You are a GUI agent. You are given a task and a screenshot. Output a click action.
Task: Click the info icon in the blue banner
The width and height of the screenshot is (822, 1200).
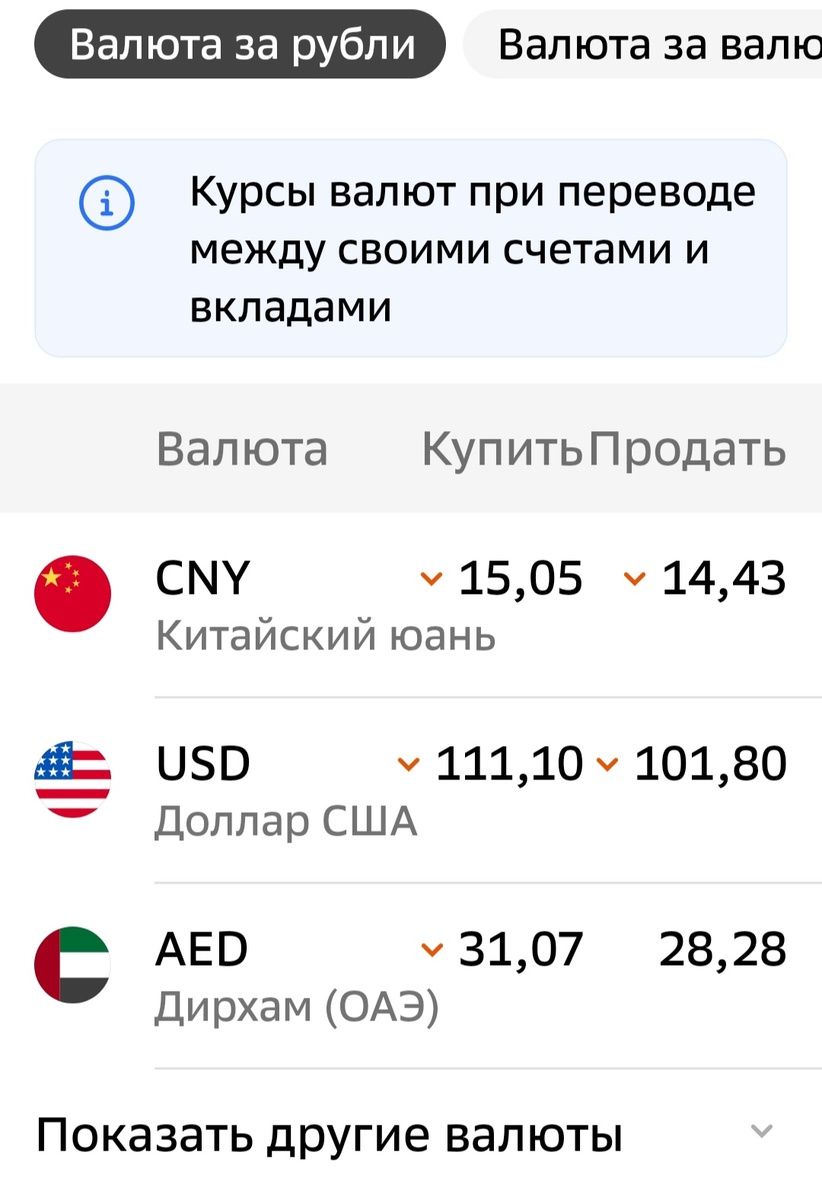tap(107, 202)
